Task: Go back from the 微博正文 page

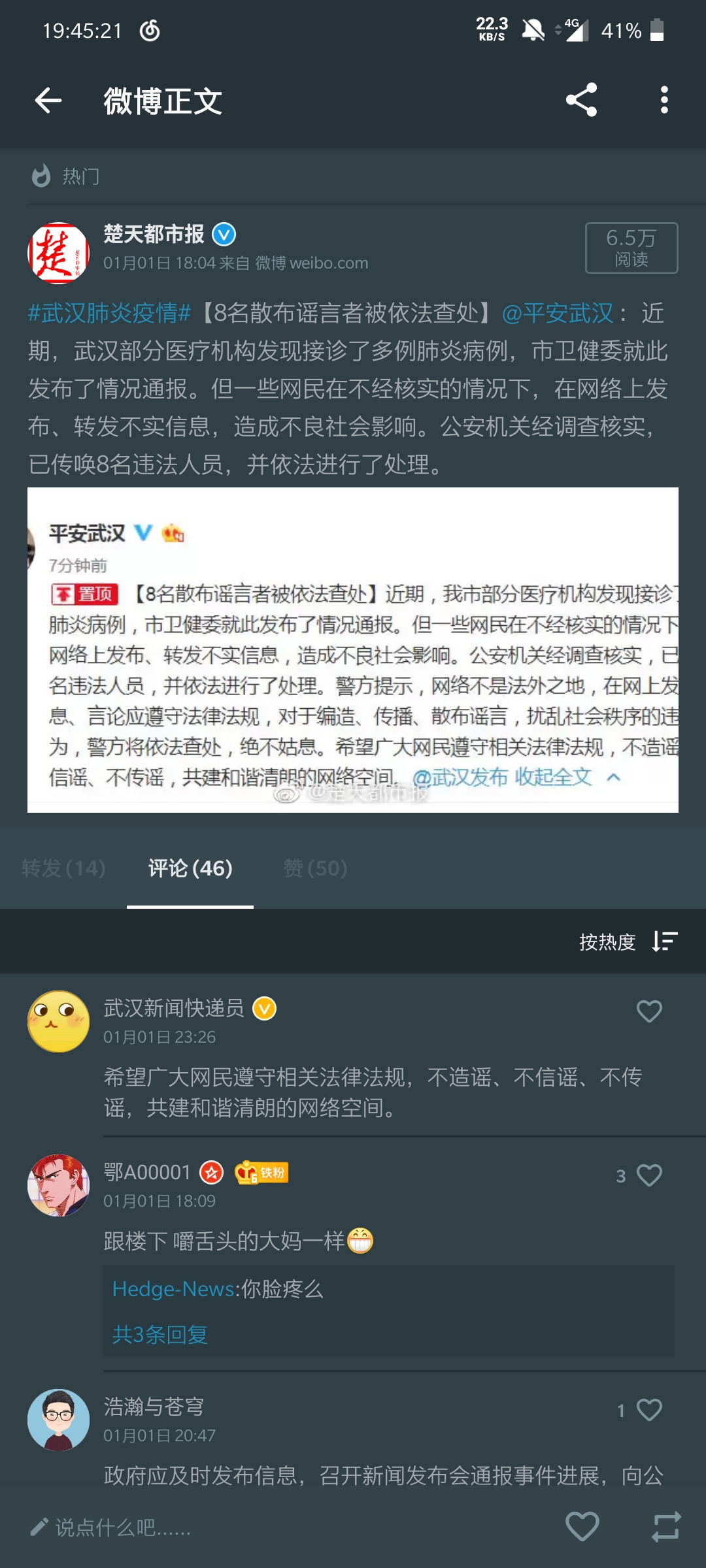Action: point(48,101)
